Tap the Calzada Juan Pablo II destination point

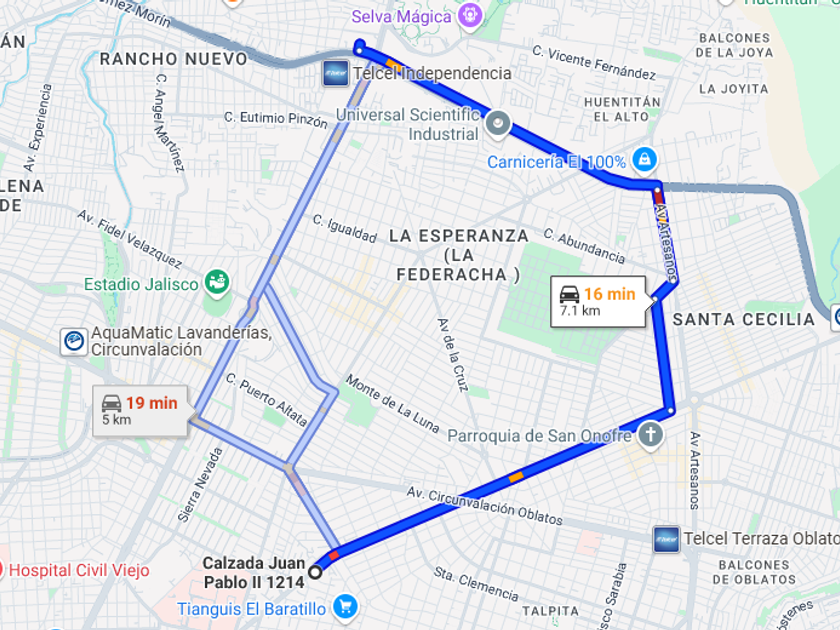[x=315, y=572]
